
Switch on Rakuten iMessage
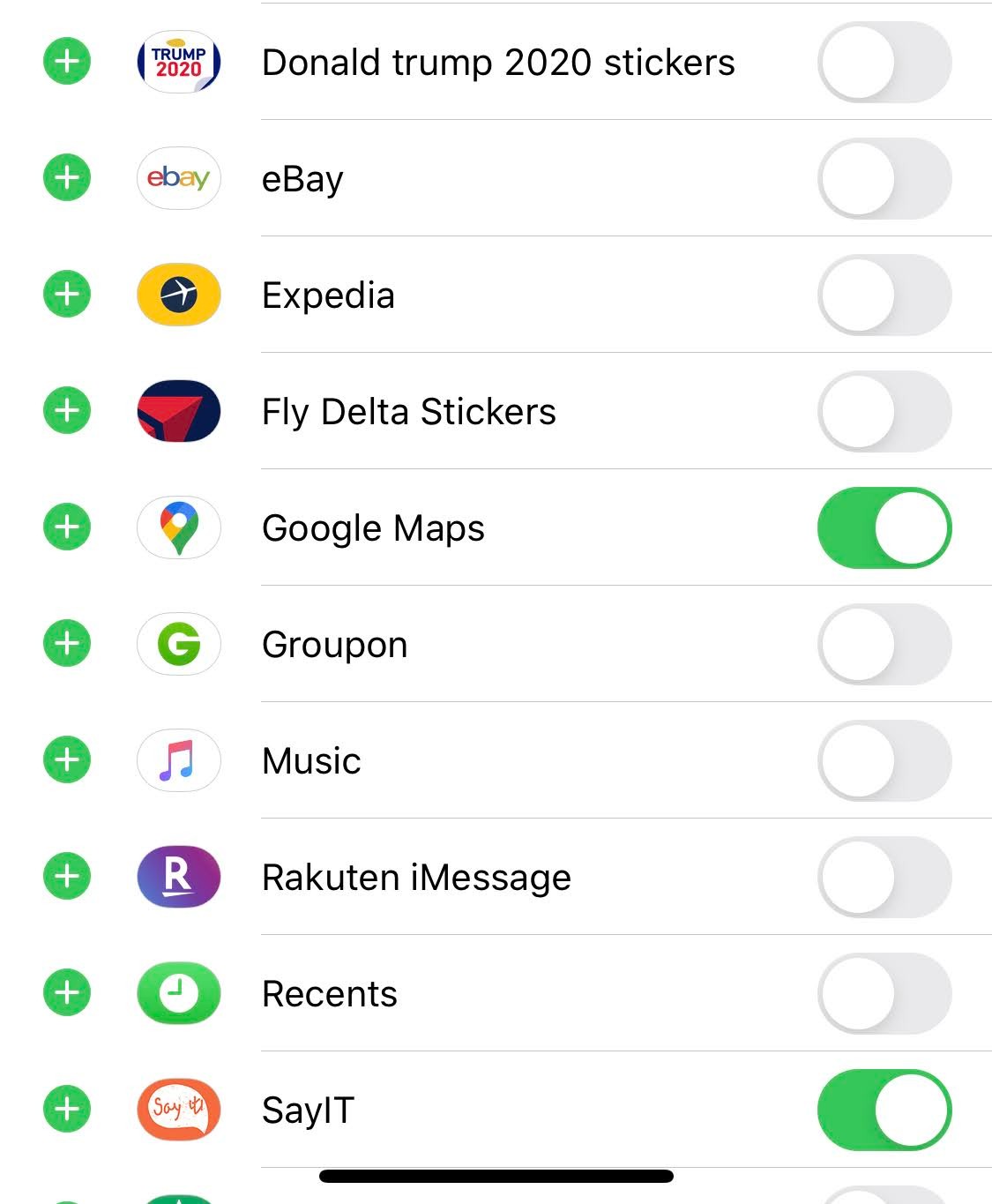tap(884, 878)
